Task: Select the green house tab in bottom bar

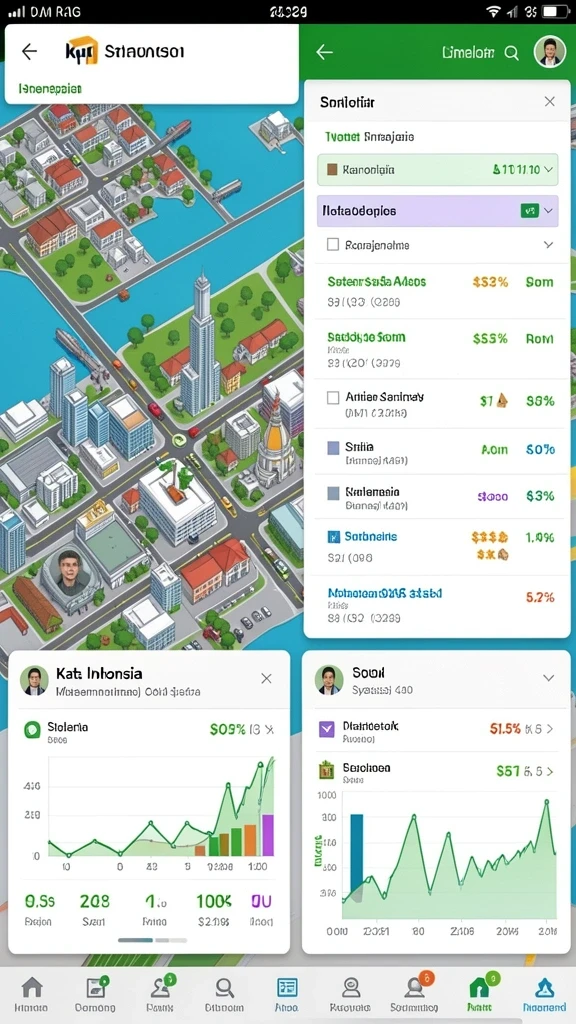Action: [479, 995]
